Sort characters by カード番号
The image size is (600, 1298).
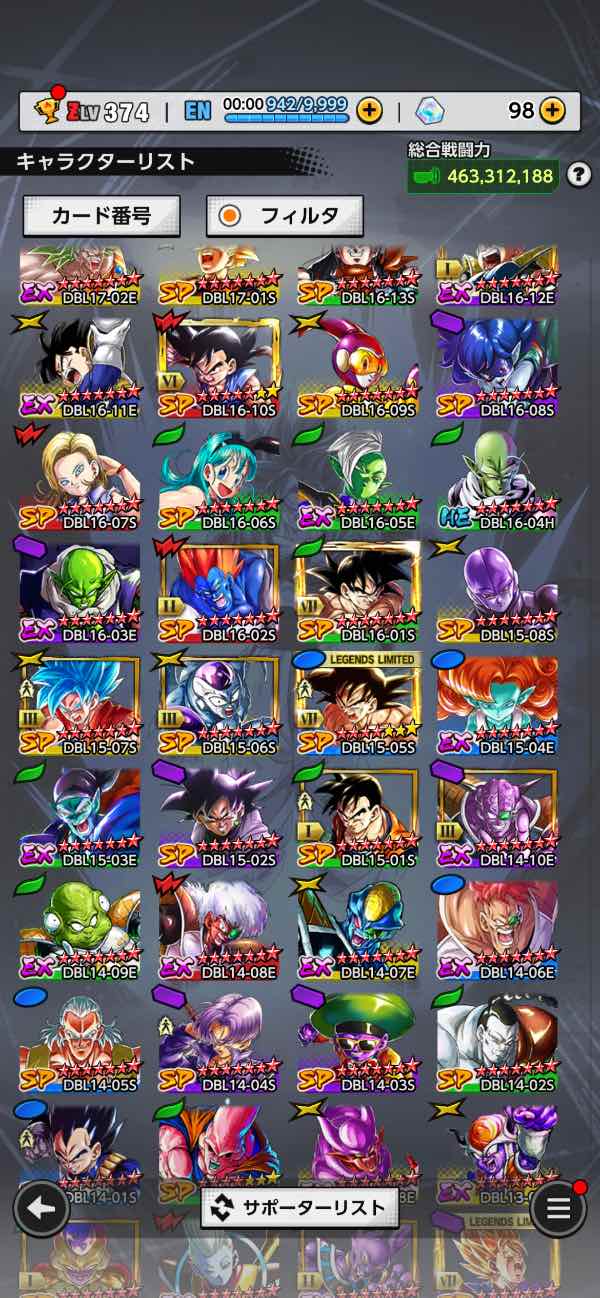coord(101,215)
